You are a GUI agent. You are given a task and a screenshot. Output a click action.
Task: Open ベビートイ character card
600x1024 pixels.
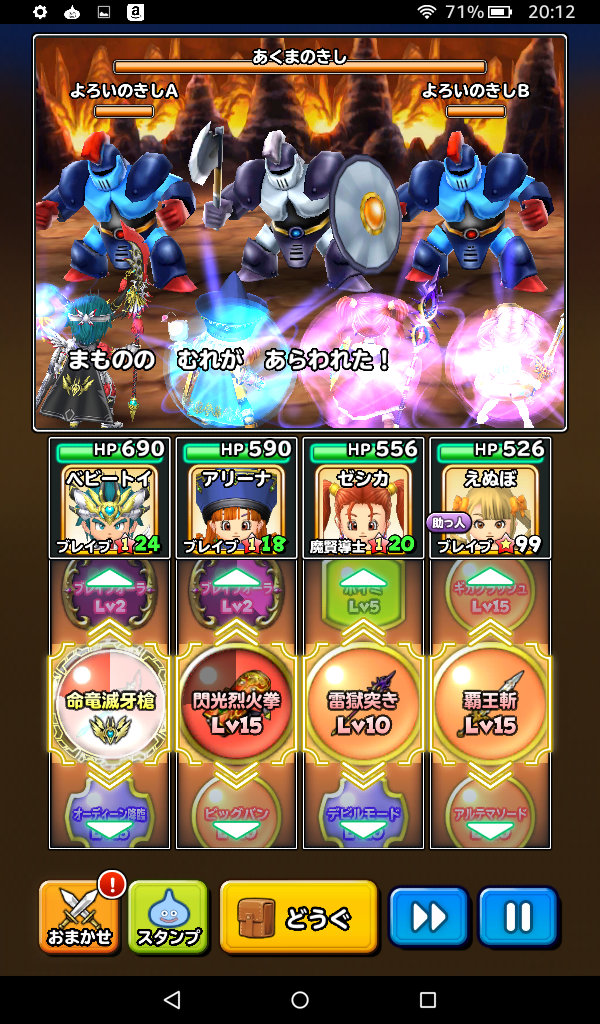point(108,498)
